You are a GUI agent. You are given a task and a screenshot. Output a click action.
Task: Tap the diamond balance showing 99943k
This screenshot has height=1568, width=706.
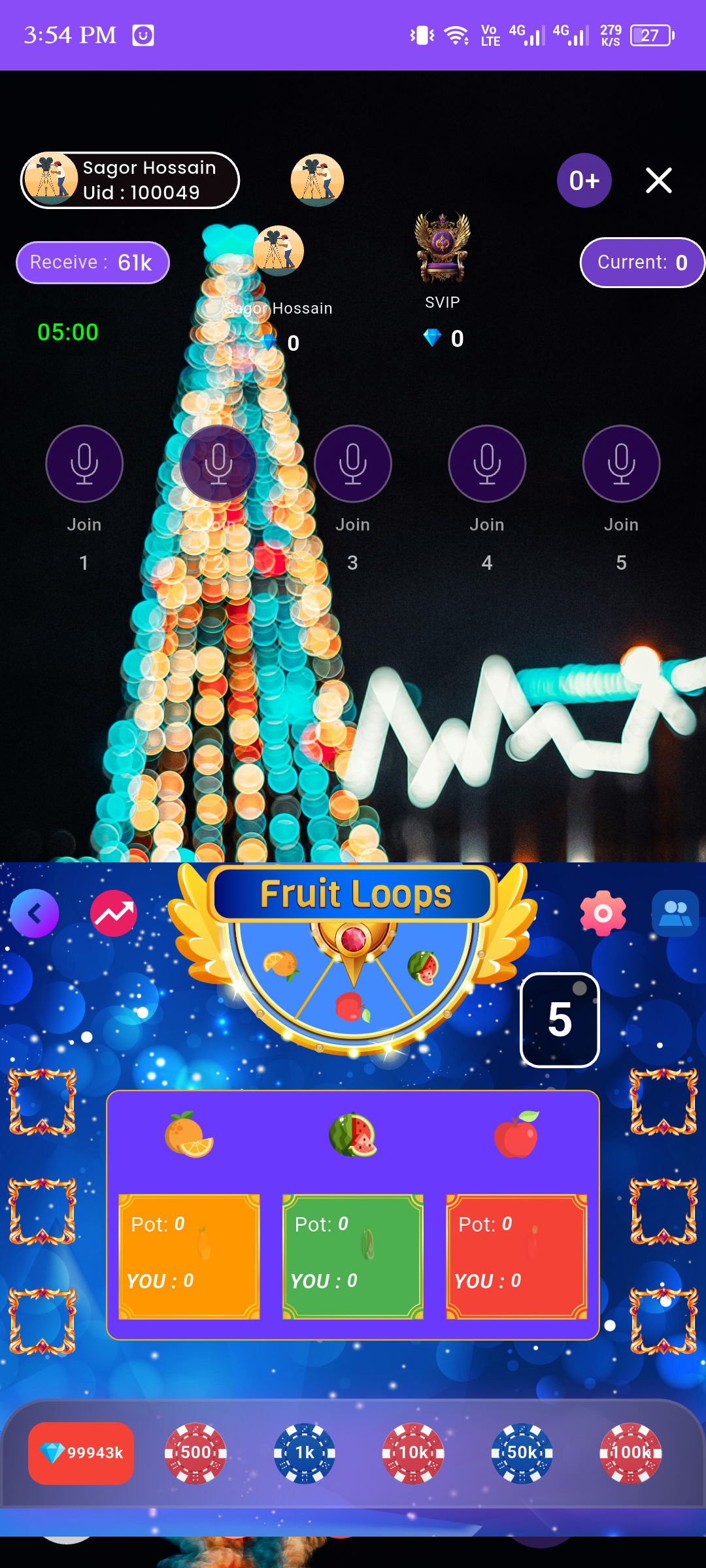tap(80, 1454)
